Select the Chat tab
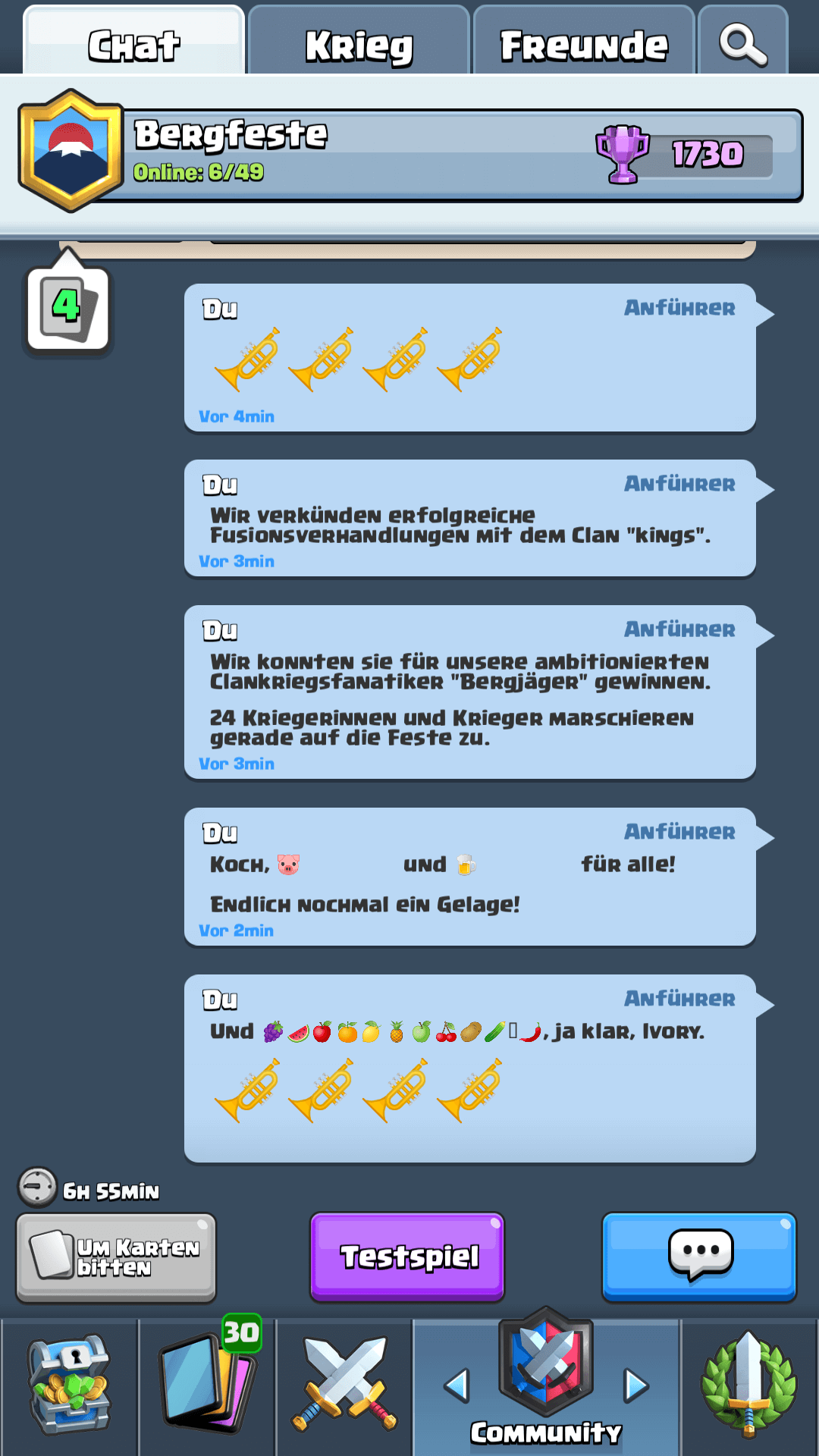The image size is (819, 1456). (x=133, y=44)
